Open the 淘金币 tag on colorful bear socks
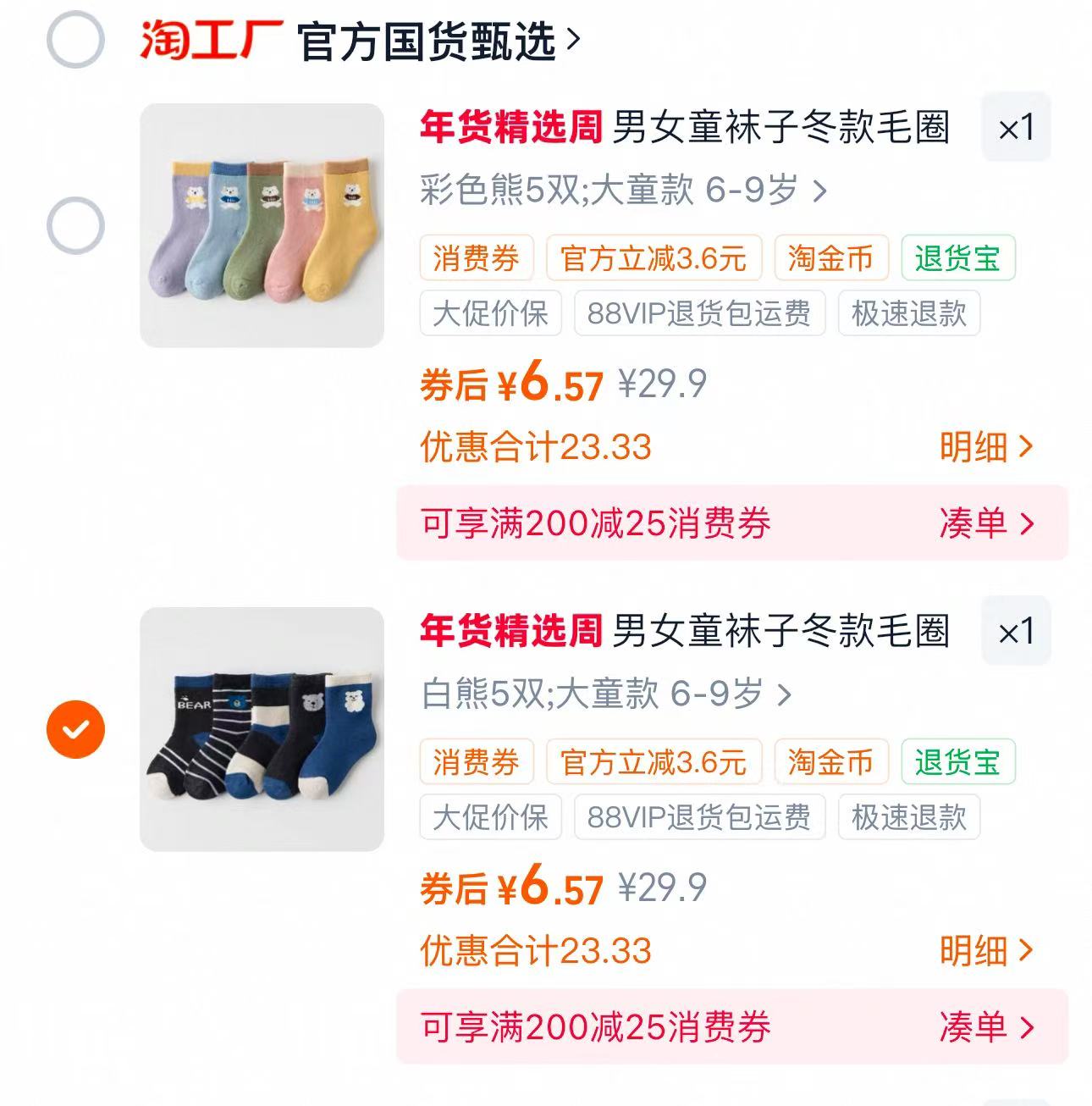 click(x=830, y=260)
